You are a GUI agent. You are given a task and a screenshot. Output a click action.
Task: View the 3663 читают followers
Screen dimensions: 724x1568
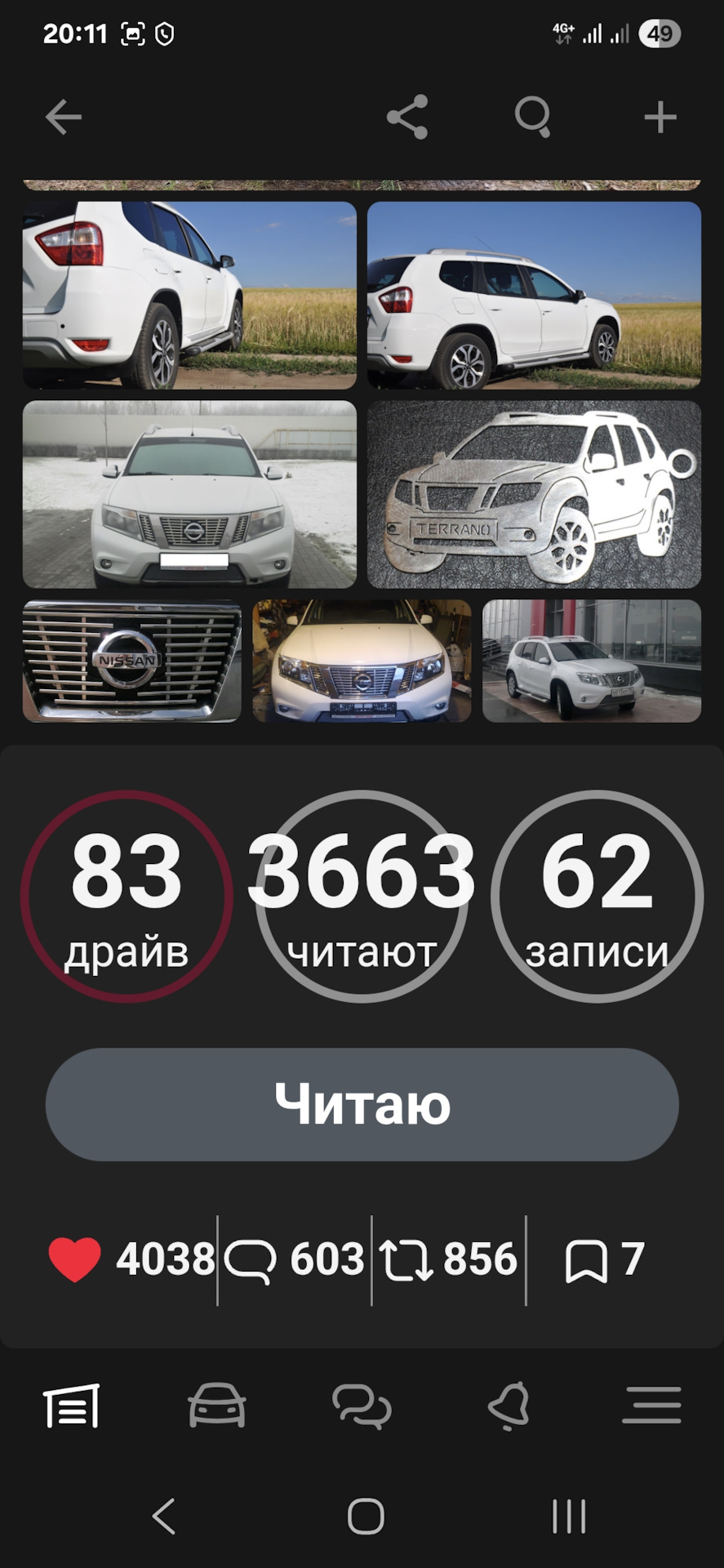pyautogui.click(x=362, y=896)
